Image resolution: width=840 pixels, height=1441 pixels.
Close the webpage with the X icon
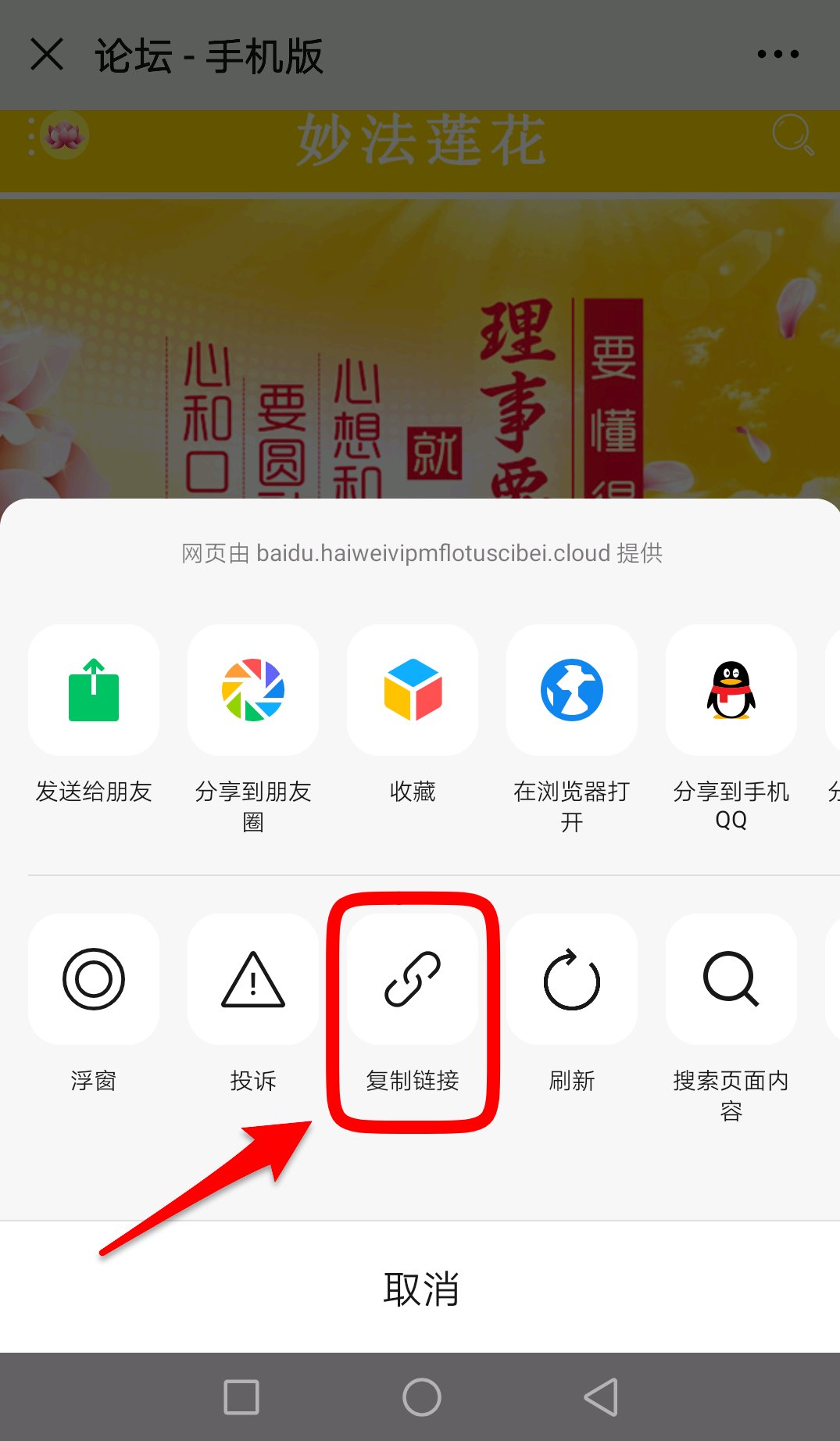[47, 55]
